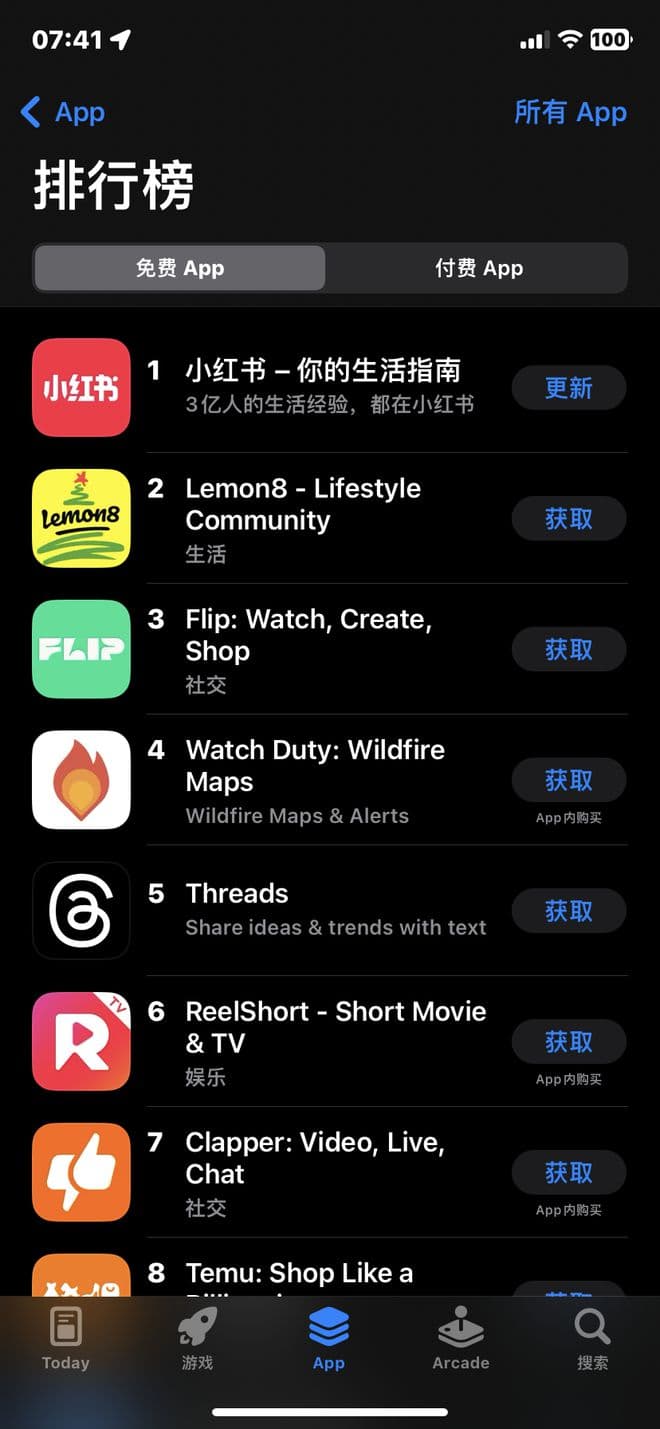
Task: Get the Lemon8 app
Action: click(x=568, y=519)
